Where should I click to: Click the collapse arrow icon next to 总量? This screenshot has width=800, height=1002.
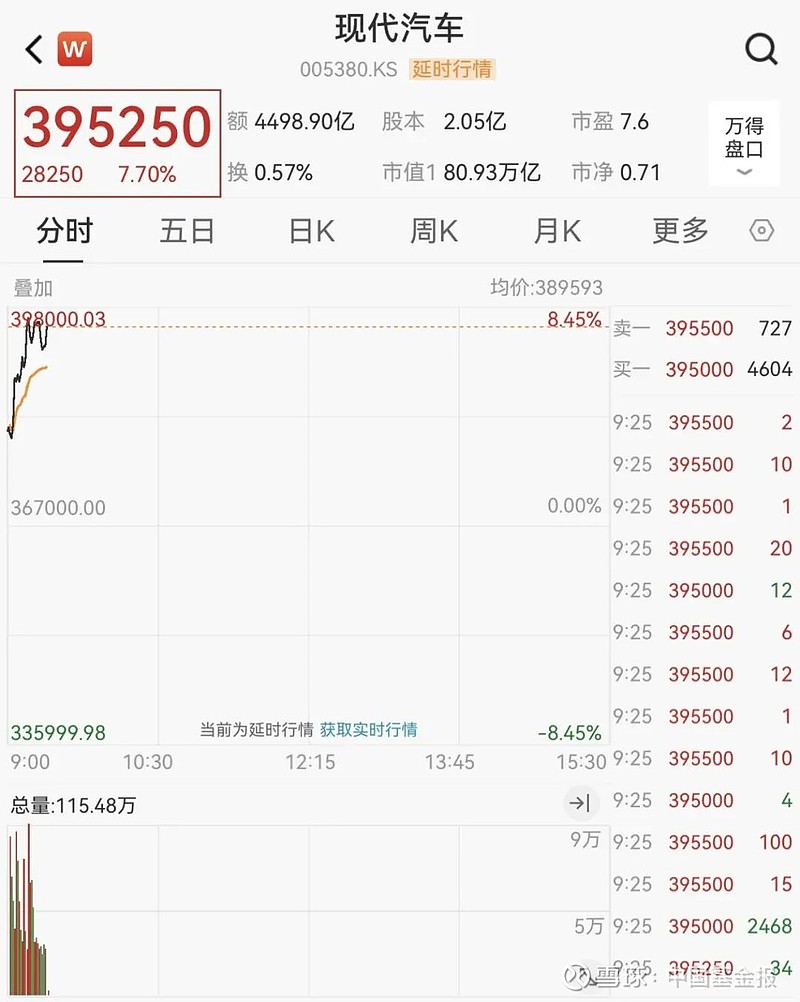click(x=581, y=802)
